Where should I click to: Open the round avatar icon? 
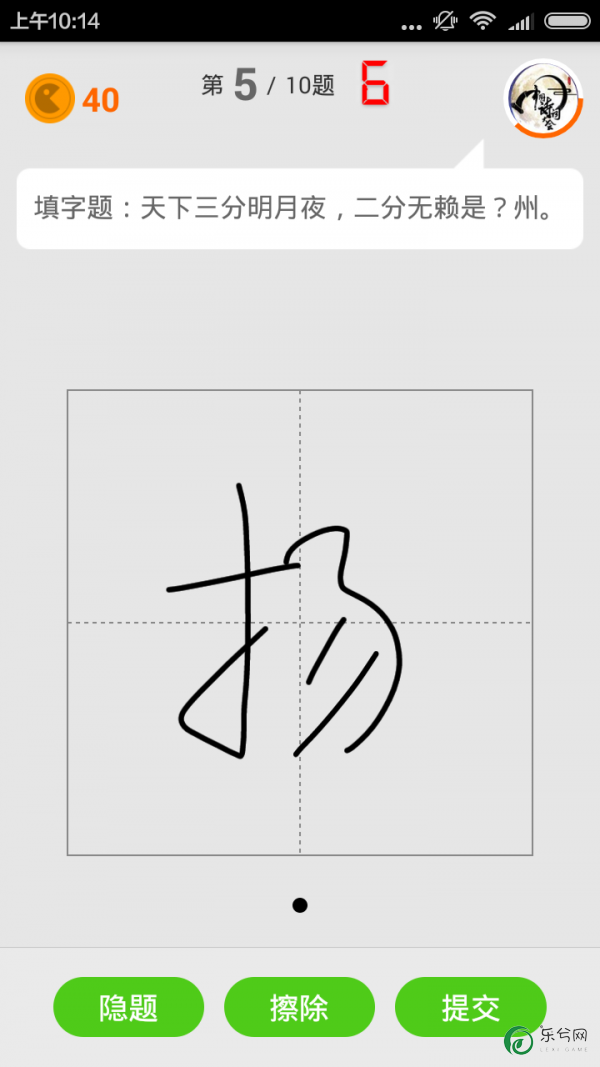pos(543,99)
